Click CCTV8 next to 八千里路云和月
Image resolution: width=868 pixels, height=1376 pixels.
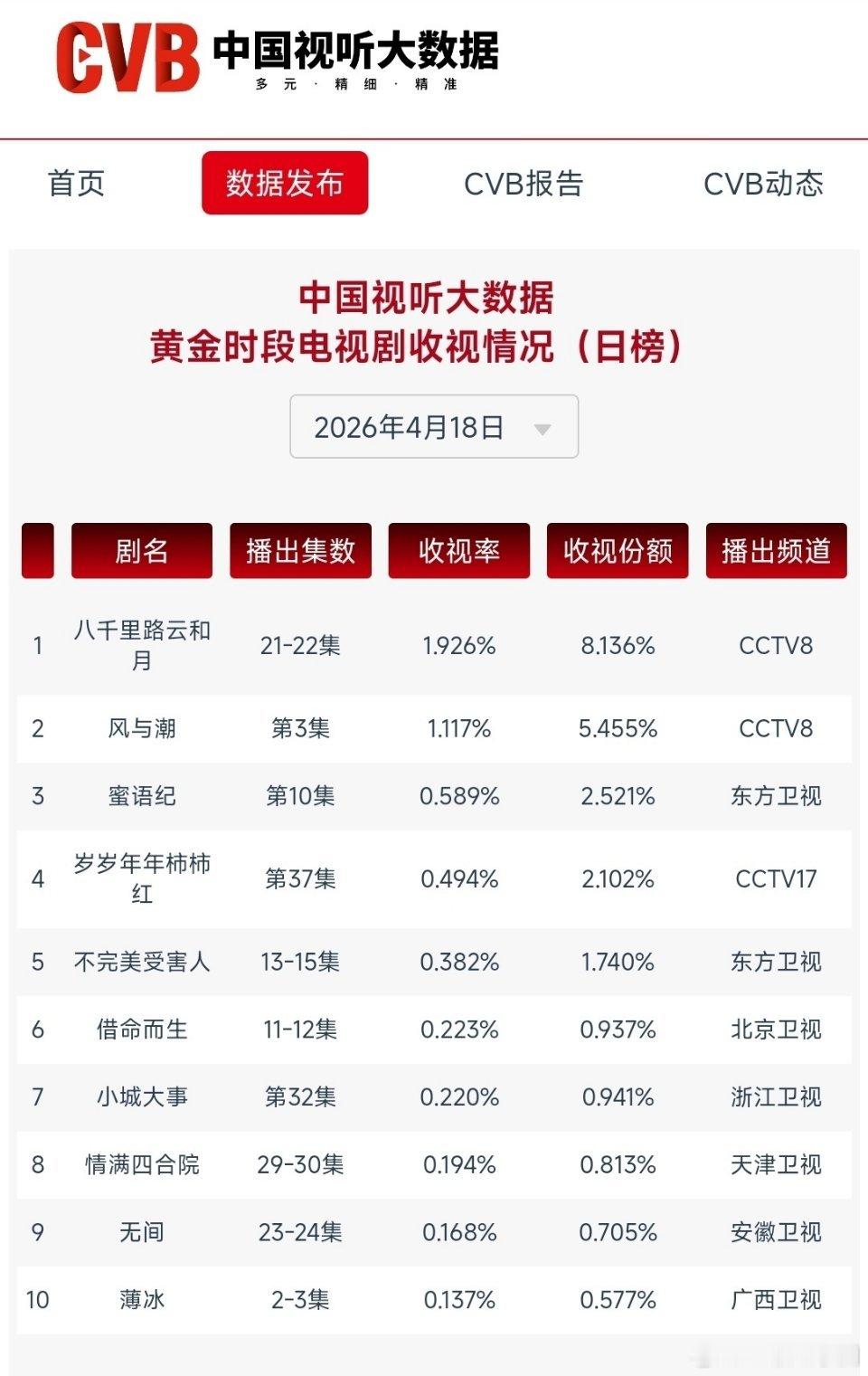tap(775, 644)
